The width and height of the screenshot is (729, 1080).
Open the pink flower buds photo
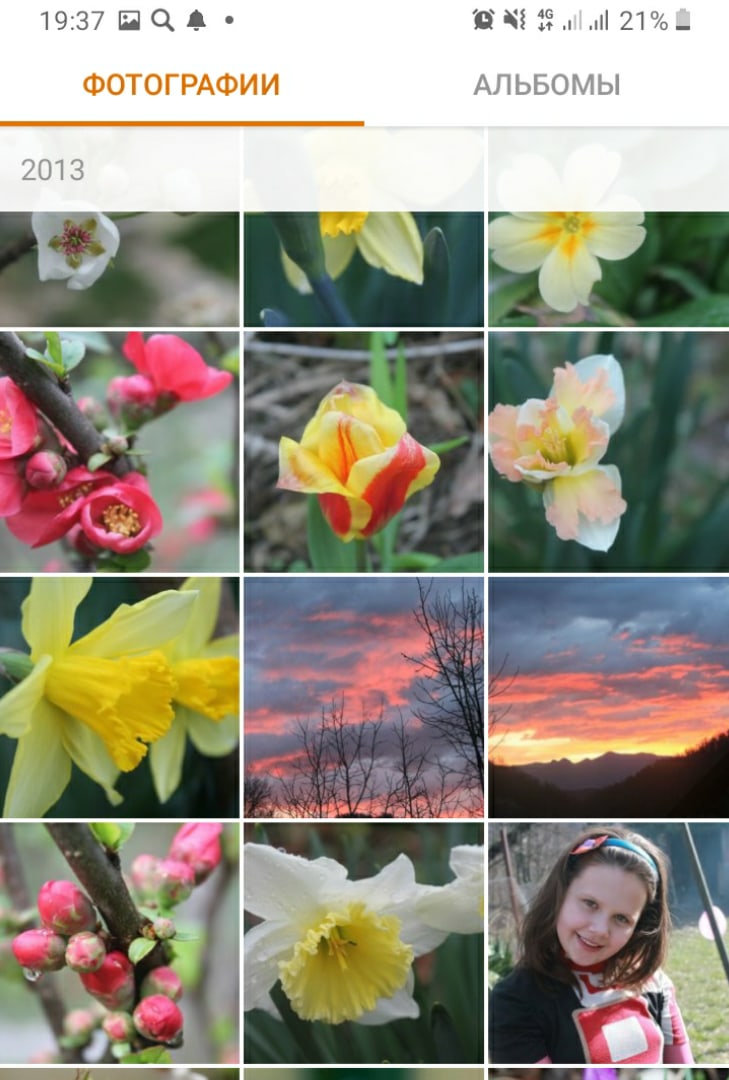(119, 942)
